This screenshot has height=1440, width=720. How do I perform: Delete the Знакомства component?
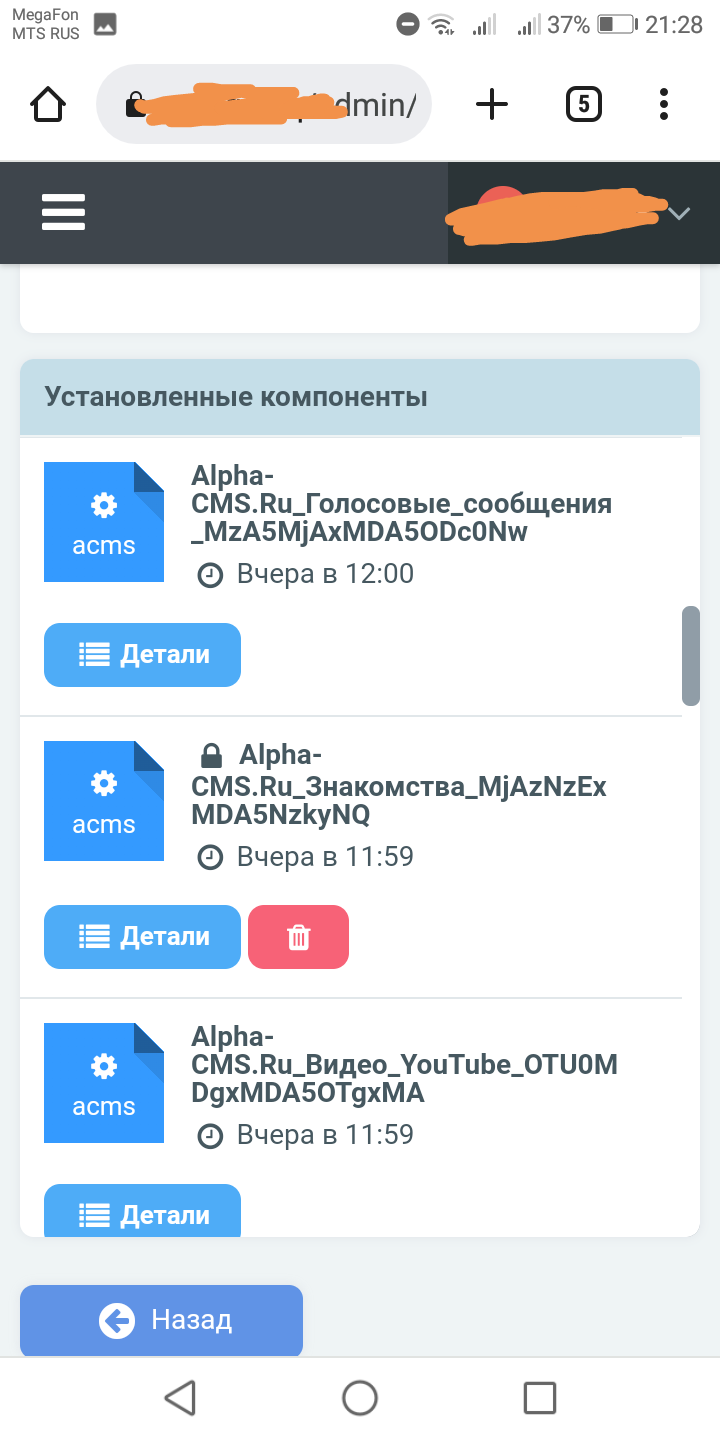tap(298, 937)
